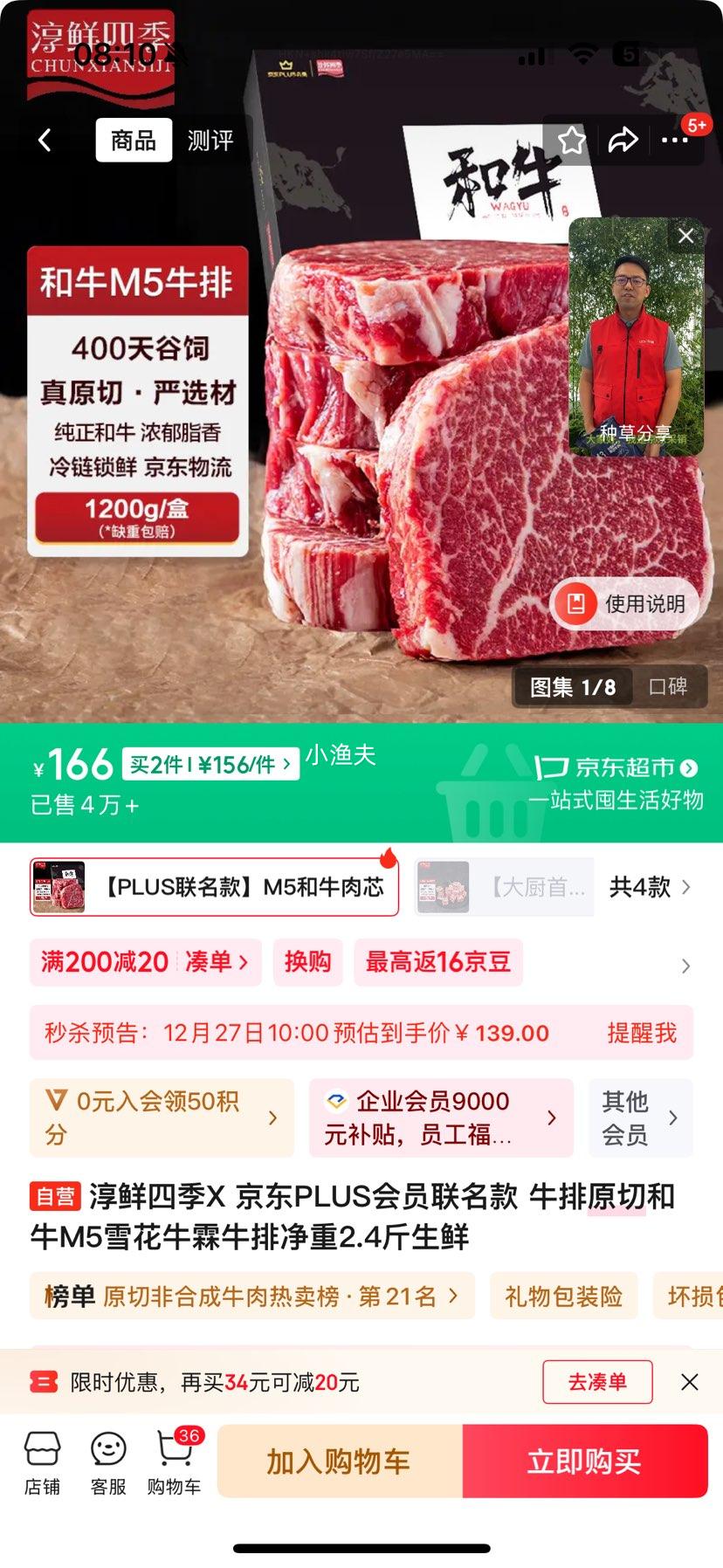Open 去凑单 to add more items
Image resolution: width=723 pixels, height=1568 pixels.
coord(596,1382)
